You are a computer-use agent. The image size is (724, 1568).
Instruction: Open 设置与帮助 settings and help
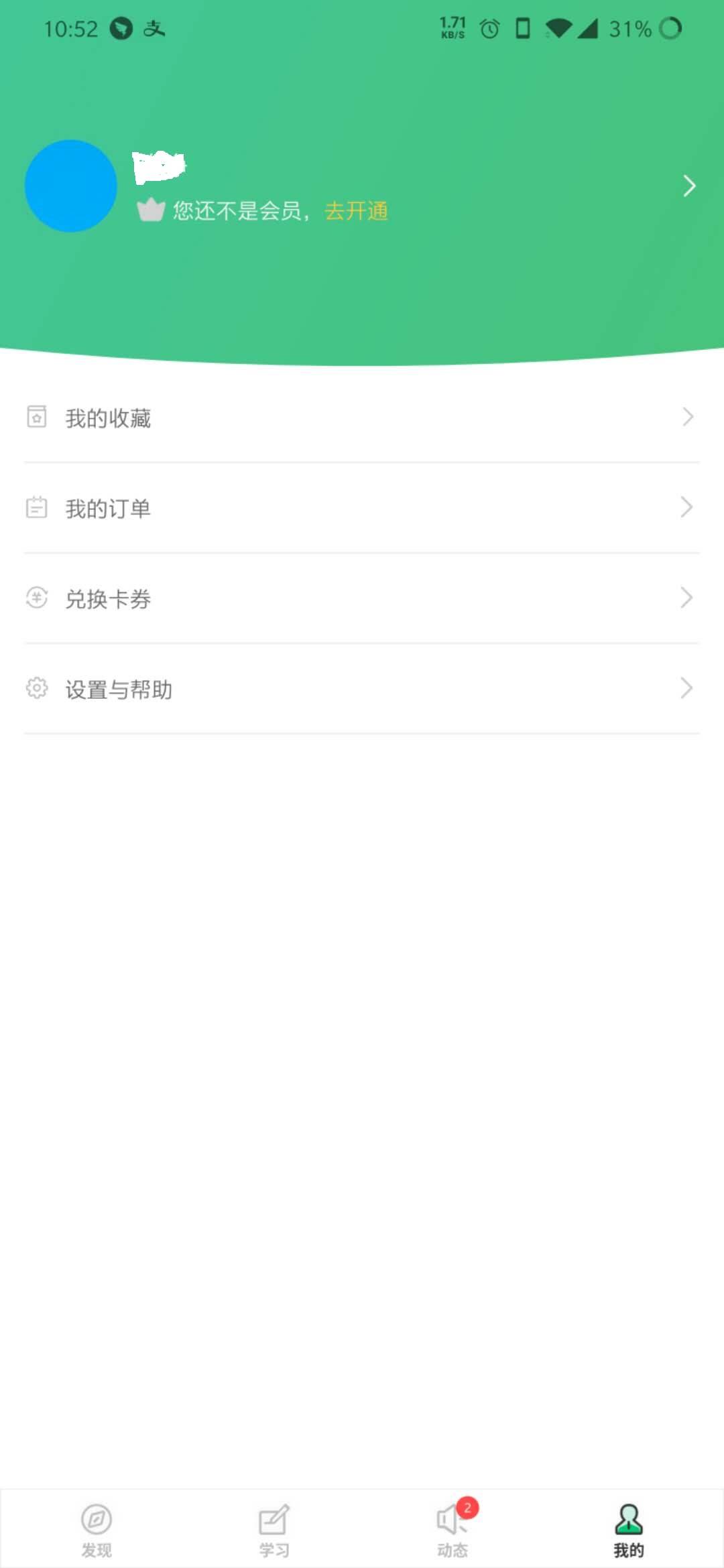coord(362,689)
